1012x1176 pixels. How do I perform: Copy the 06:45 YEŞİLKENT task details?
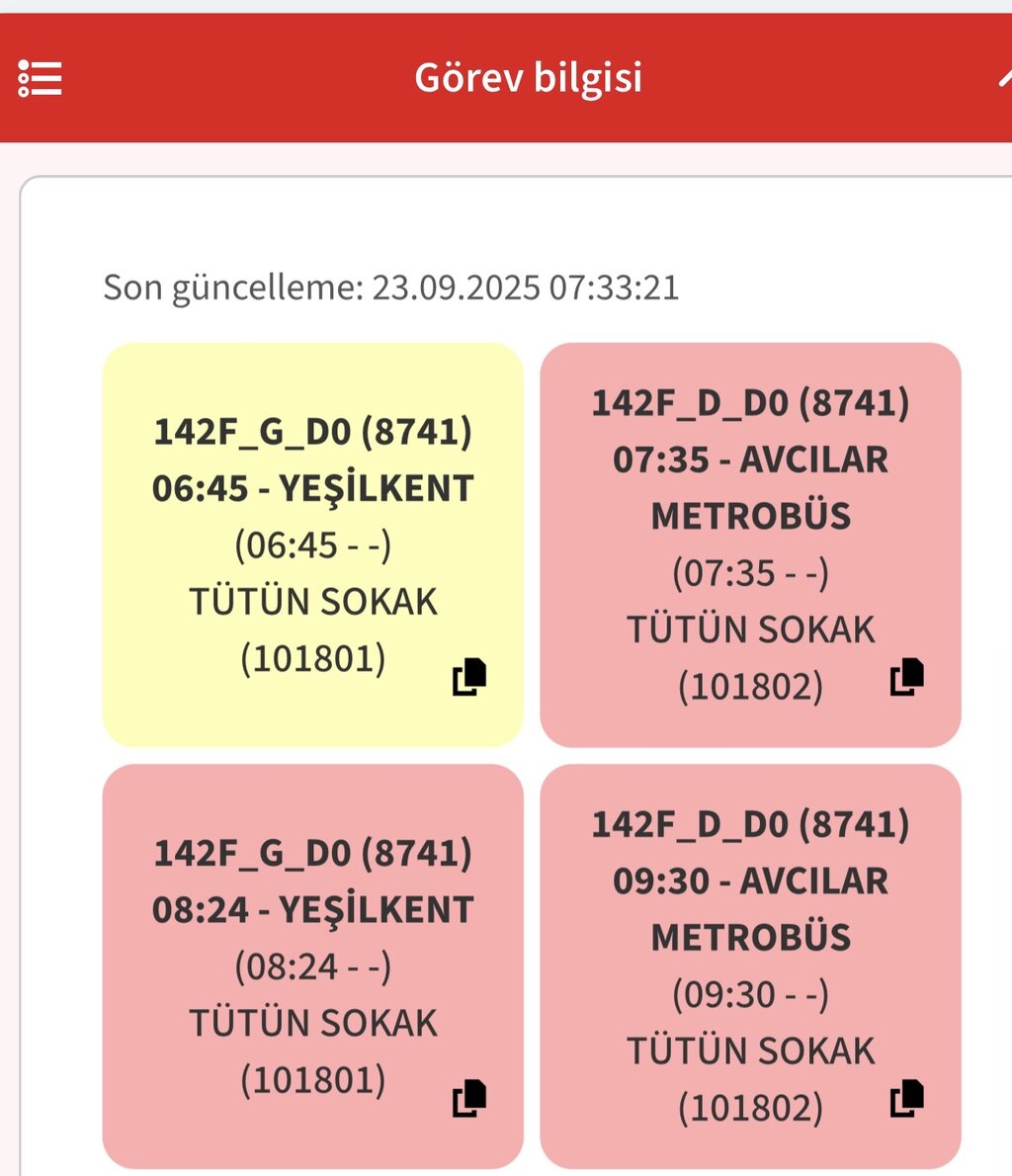469,676
